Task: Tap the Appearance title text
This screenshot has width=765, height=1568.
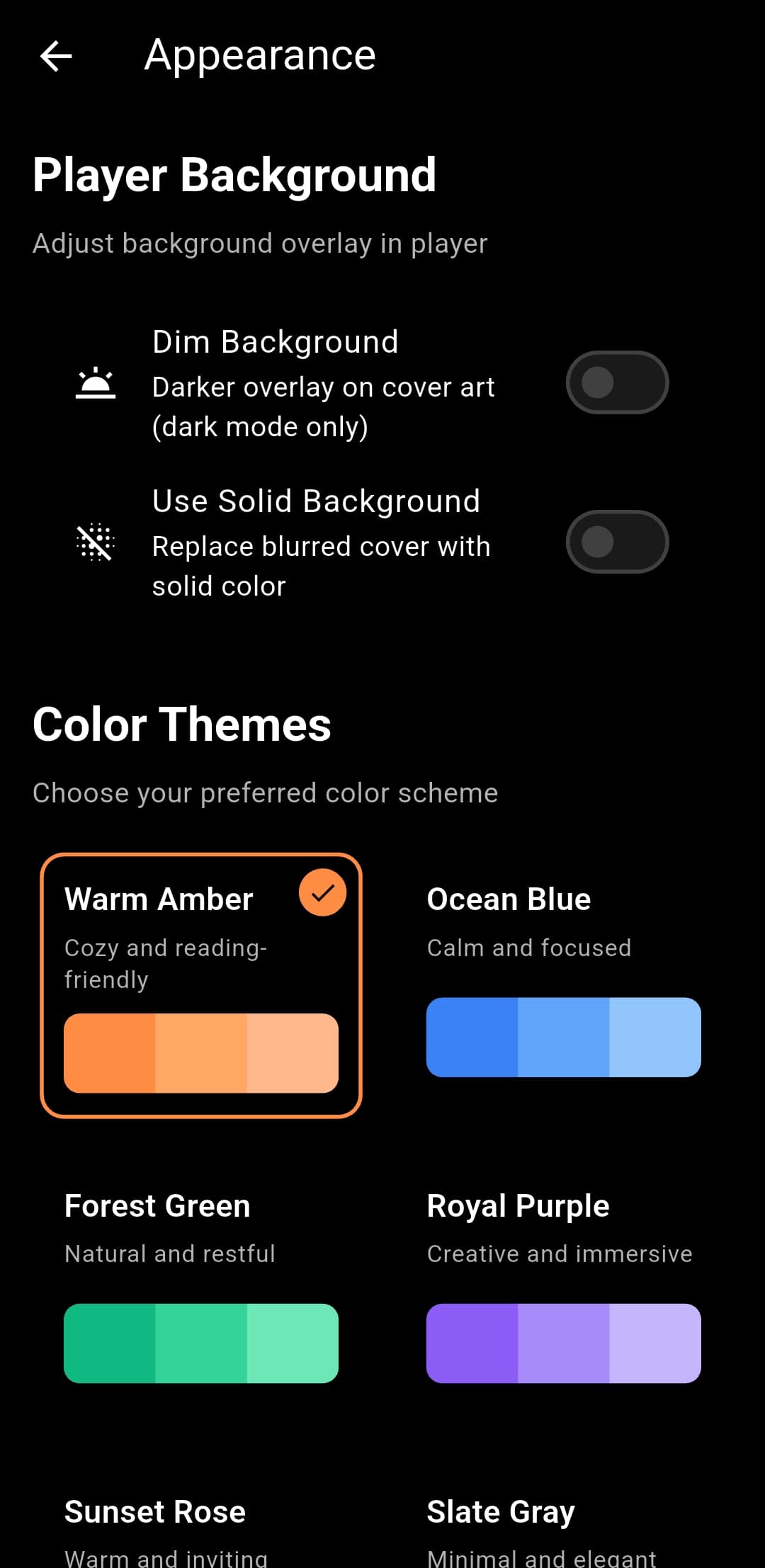Action: [x=259, y=55]
